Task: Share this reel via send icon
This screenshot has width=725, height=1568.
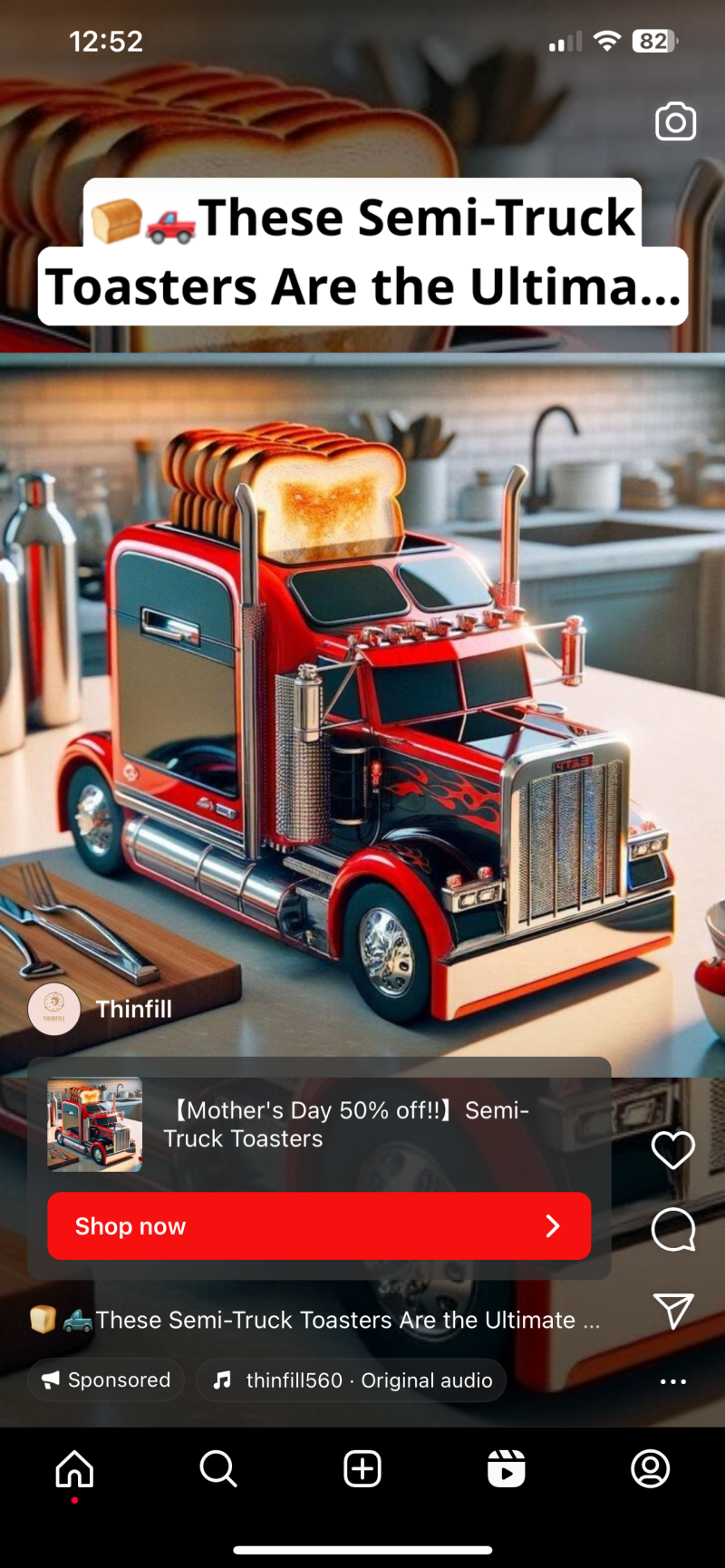Action: [672, 1311]
